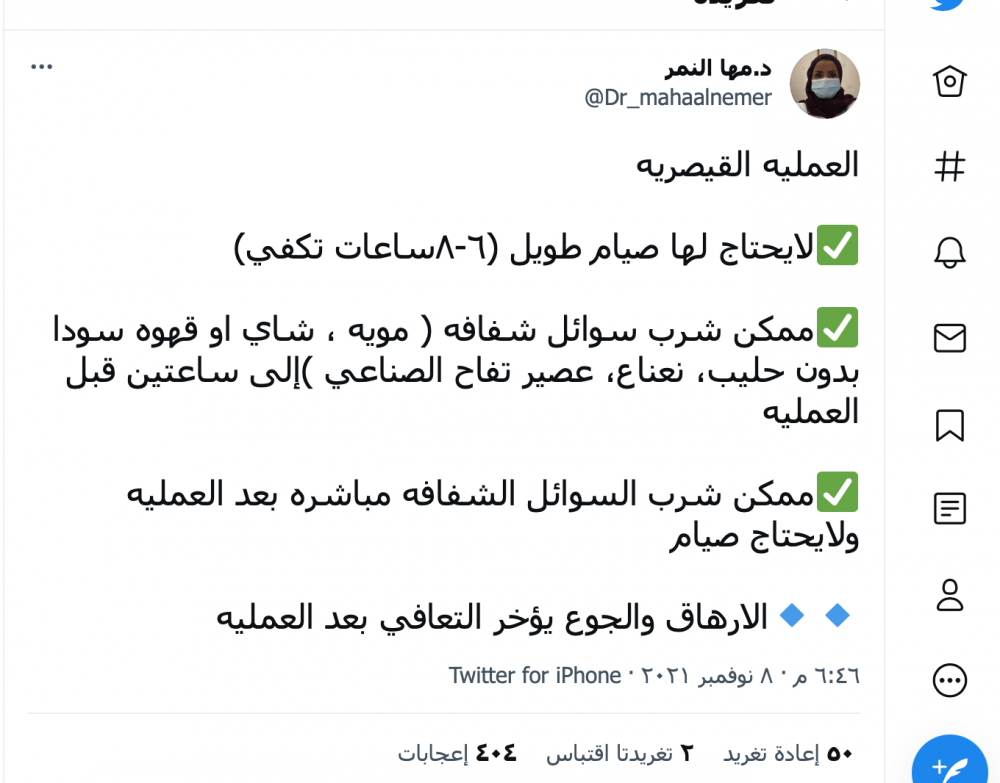Screen dimensions: 1000x783
Task: Open the More circle menu icon
Action: click(949, 681)
